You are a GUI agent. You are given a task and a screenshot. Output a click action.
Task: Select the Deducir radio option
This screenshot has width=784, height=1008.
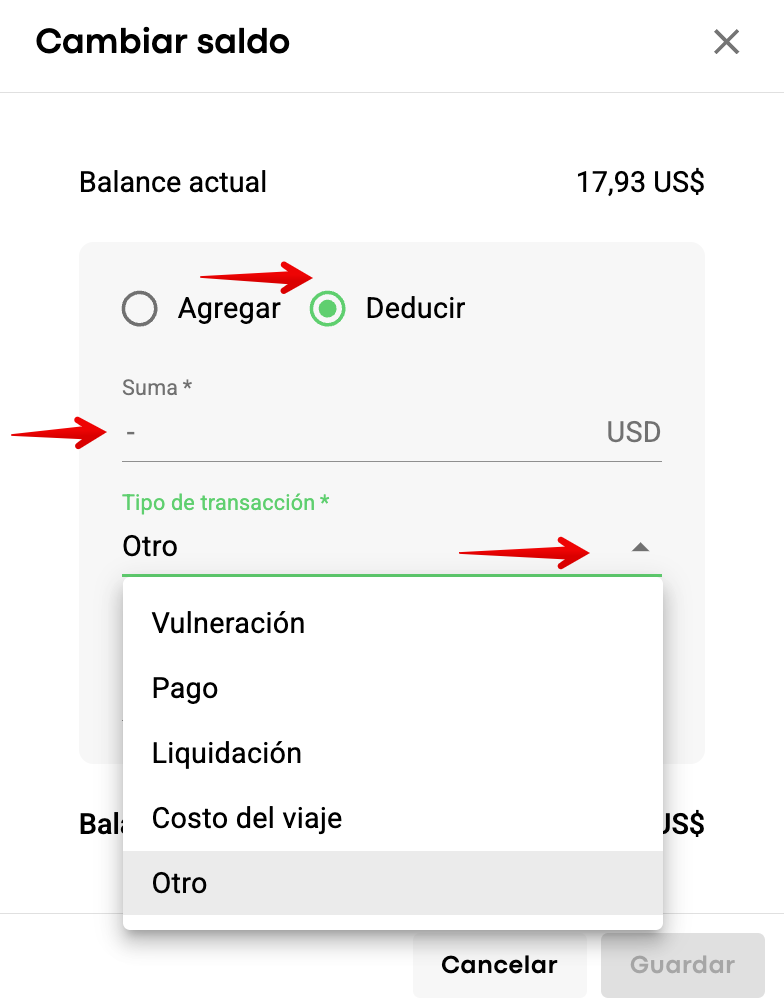(x=328, y=309)
